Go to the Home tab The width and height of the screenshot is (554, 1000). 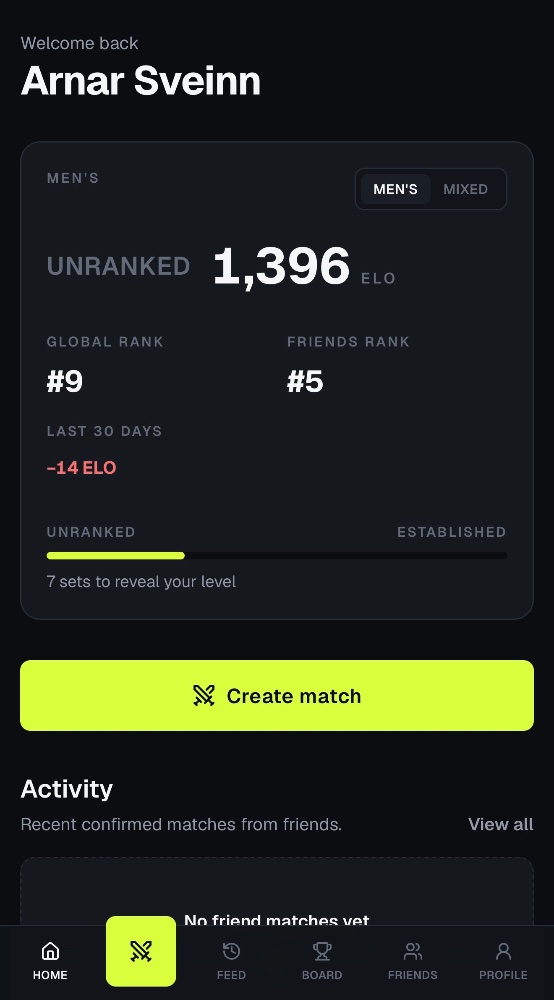(x=50, y=962)
